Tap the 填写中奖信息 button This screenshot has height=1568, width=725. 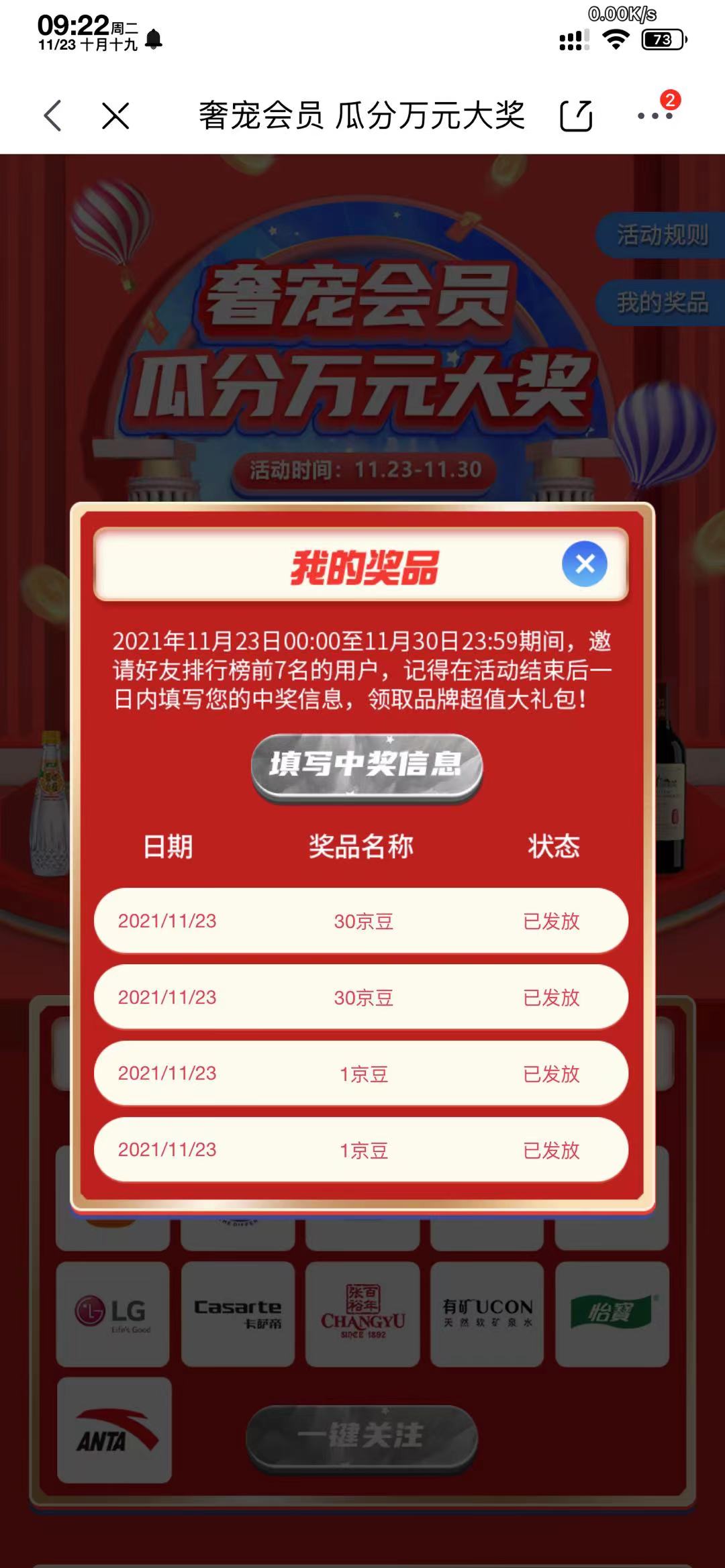(x=367, y=766)
